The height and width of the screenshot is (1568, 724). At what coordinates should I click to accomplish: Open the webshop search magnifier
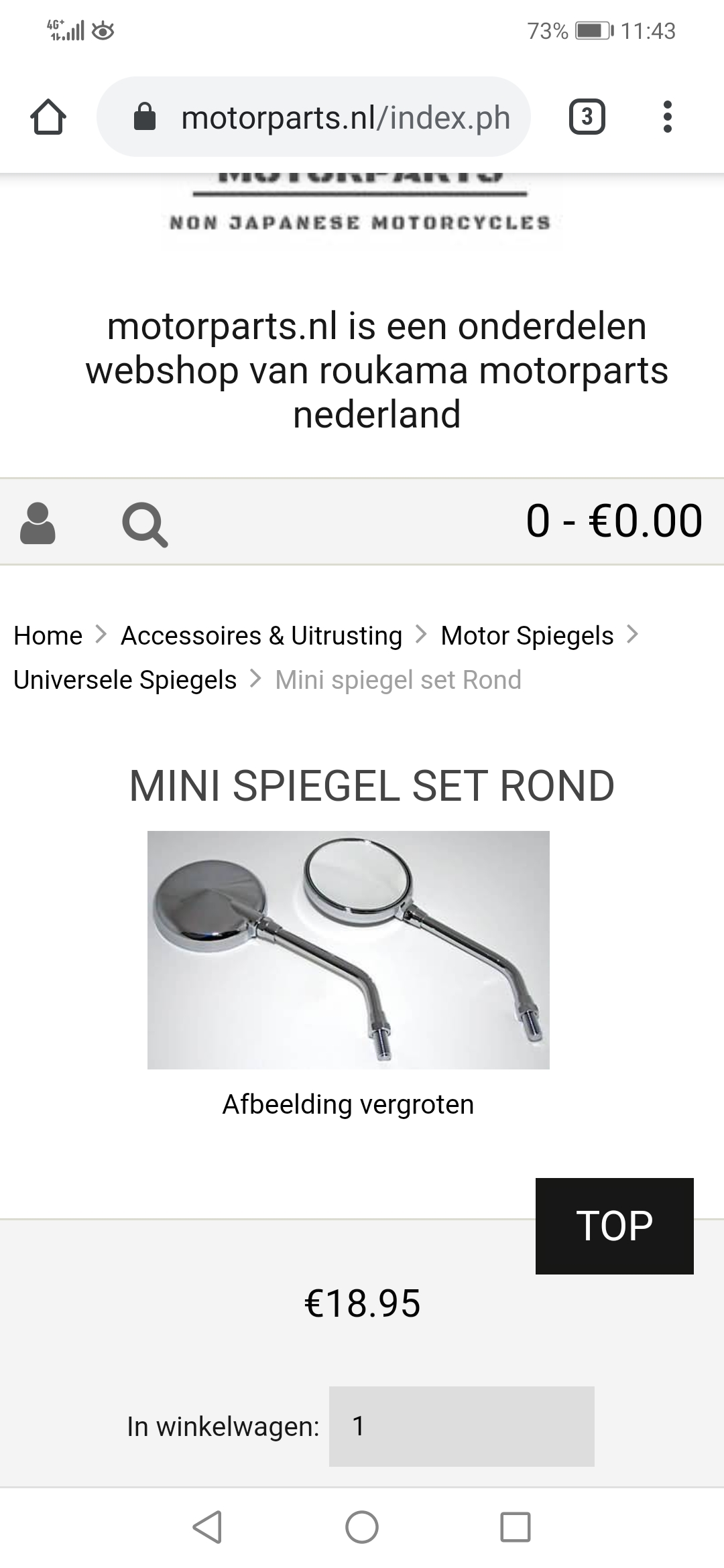point(144,524)
